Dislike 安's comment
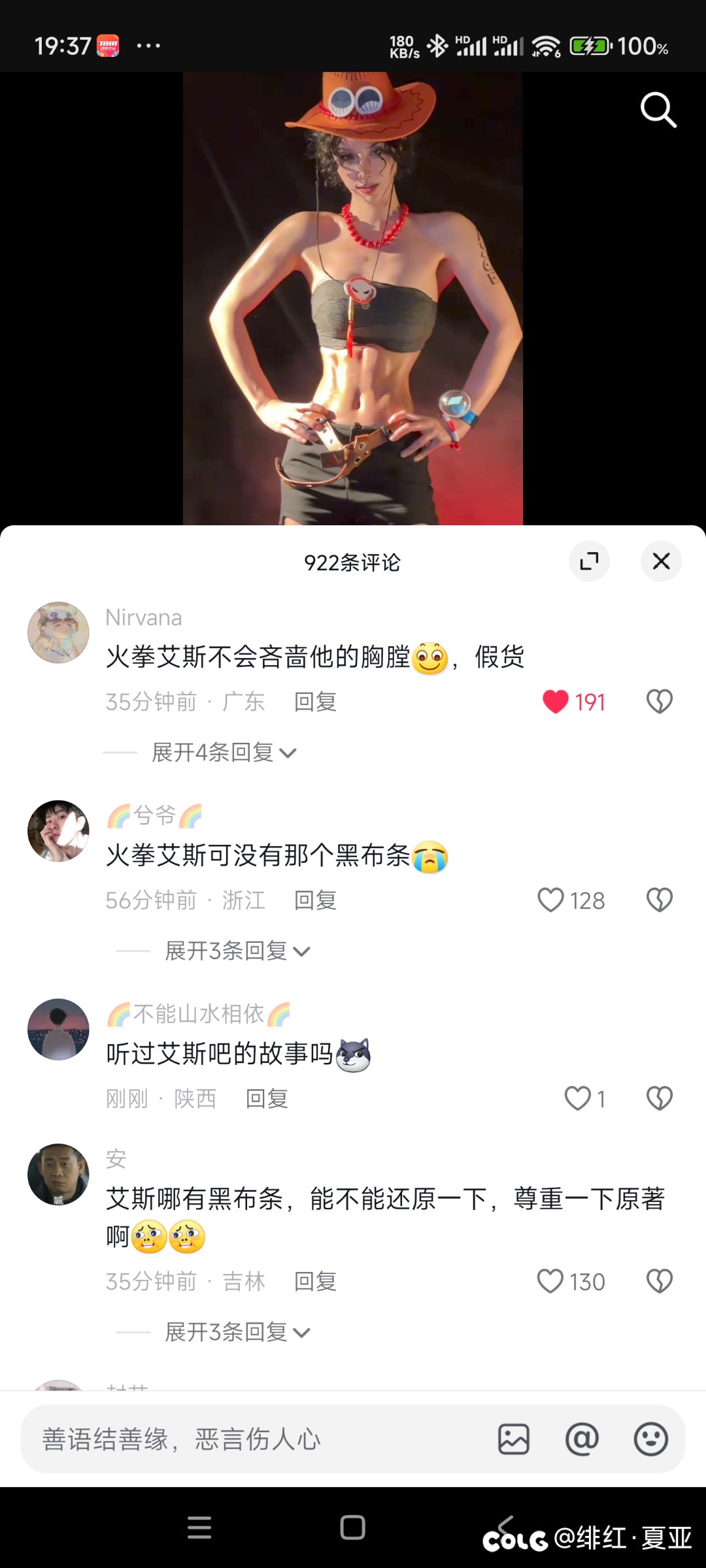The height and width of the screenshot is (1568, 706). [x=659, y=1282]
